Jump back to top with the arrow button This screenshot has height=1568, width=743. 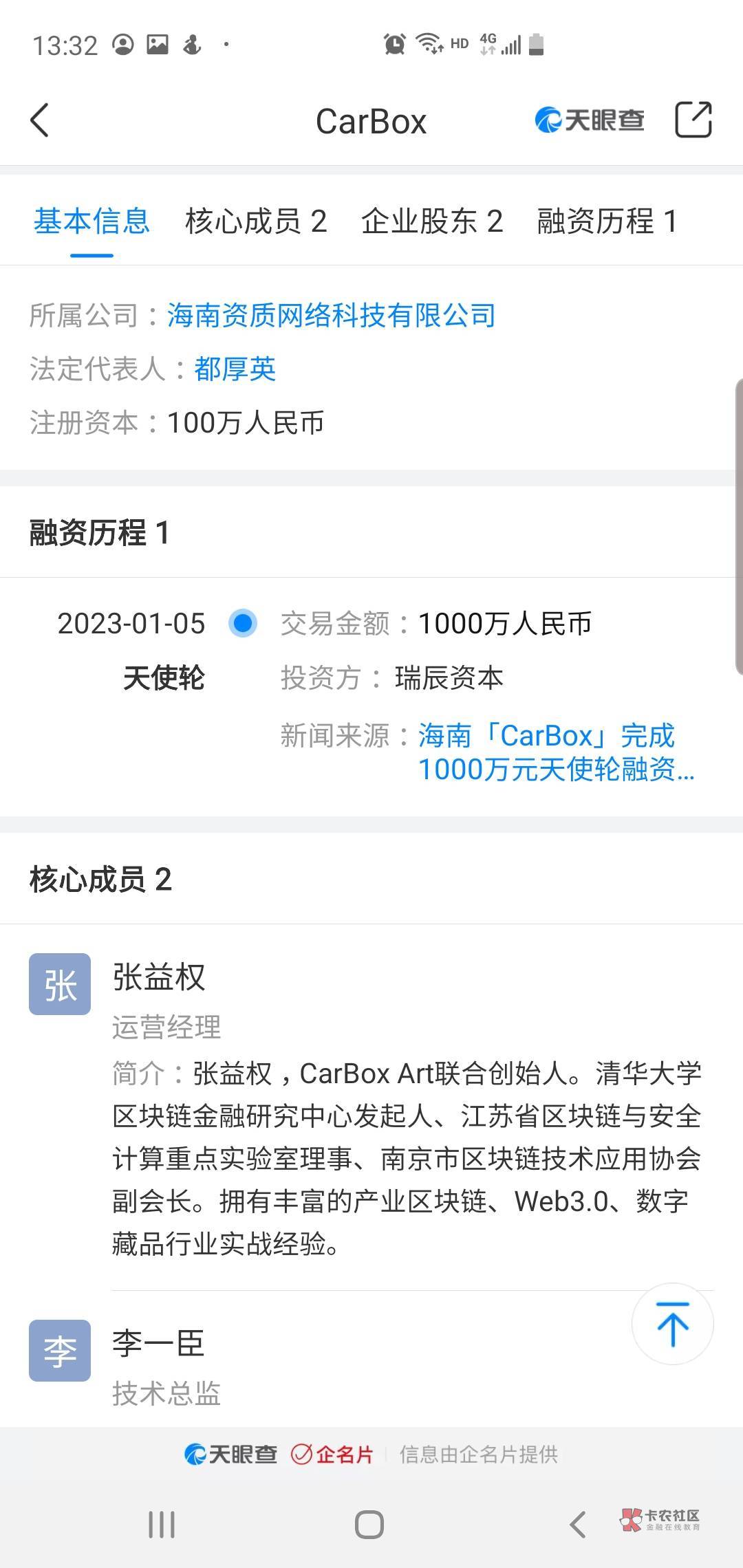(x=673, y=1324)
